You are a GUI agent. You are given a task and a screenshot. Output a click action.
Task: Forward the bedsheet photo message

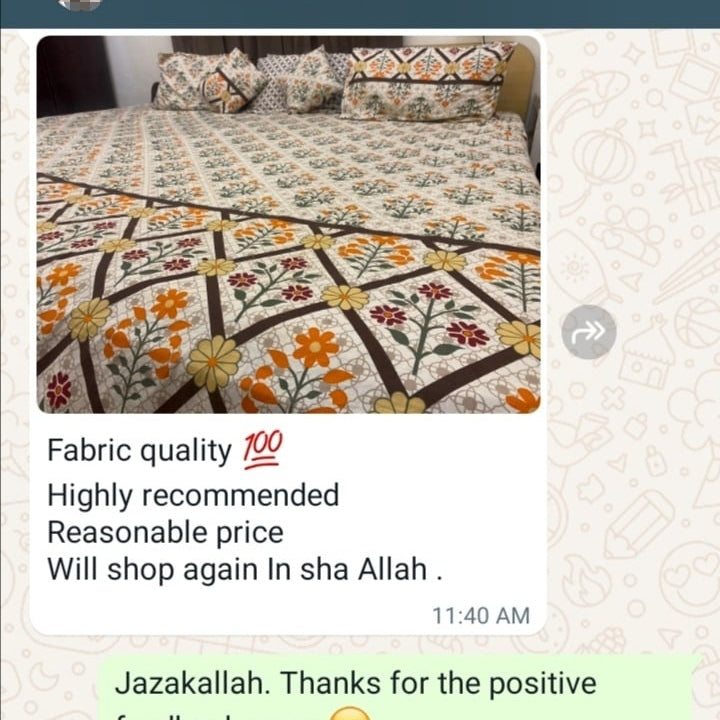(588, 332)
